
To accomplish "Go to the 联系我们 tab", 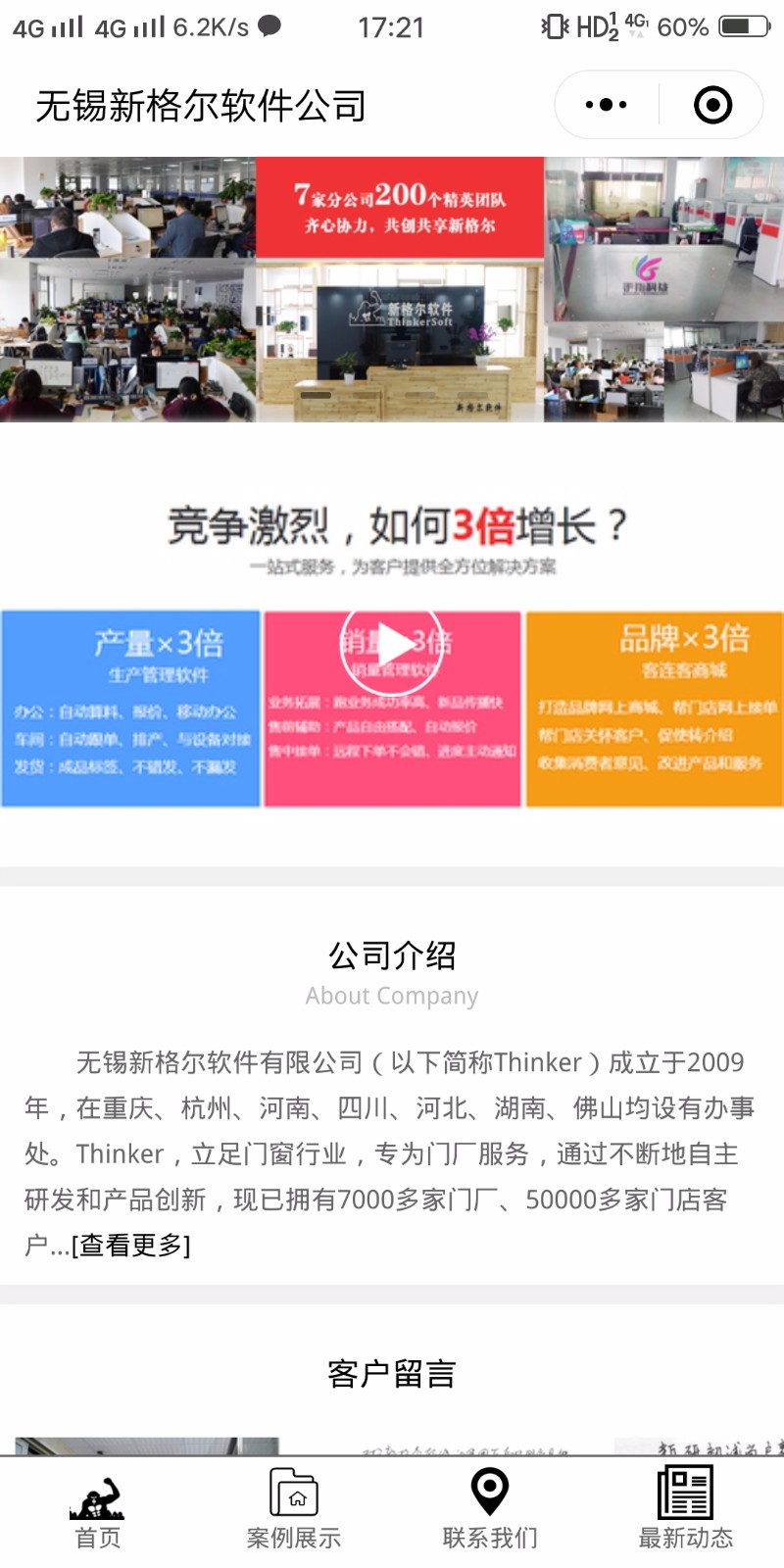I will coord(490,1511).
